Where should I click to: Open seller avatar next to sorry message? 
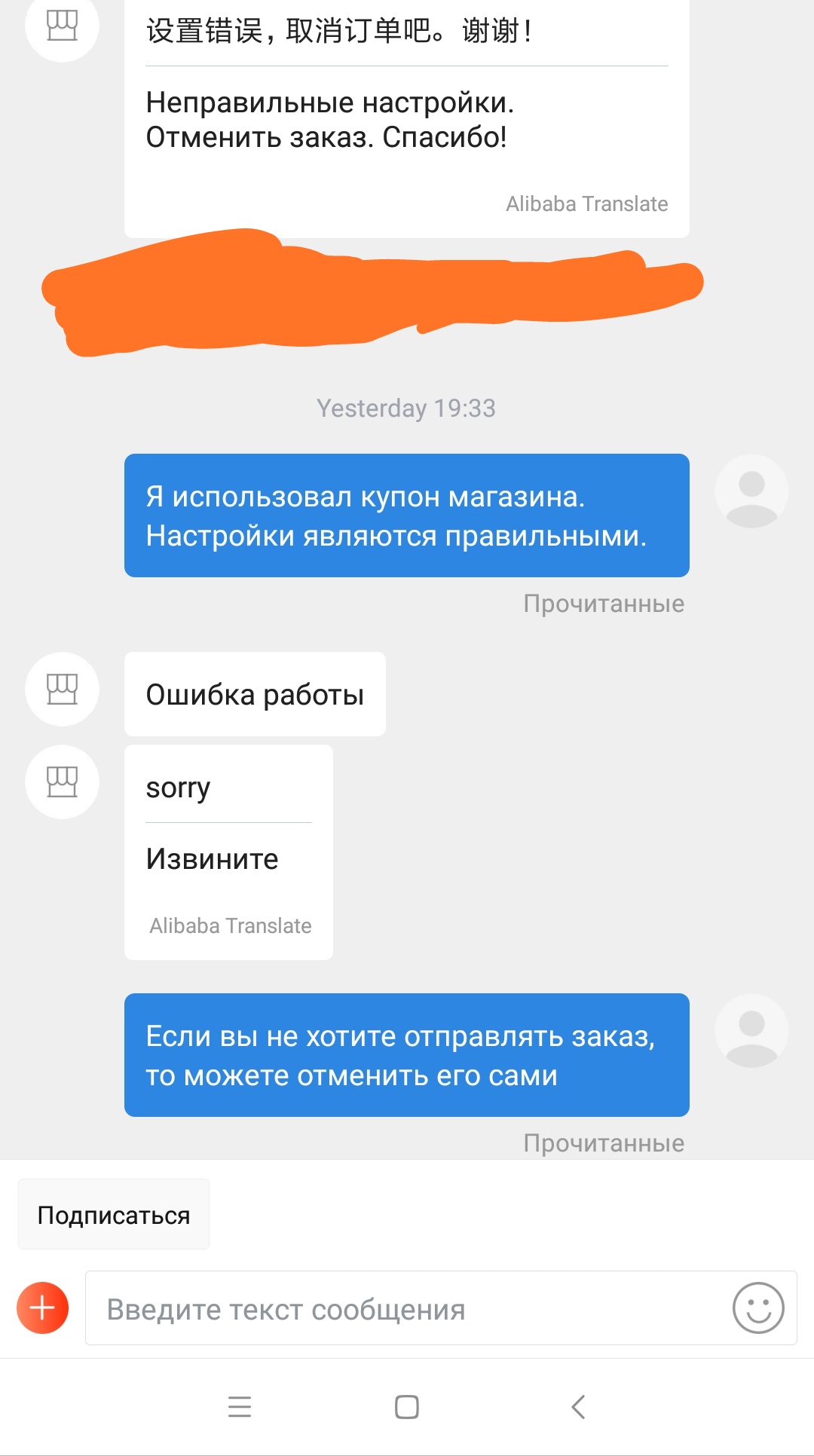[63, 782]
